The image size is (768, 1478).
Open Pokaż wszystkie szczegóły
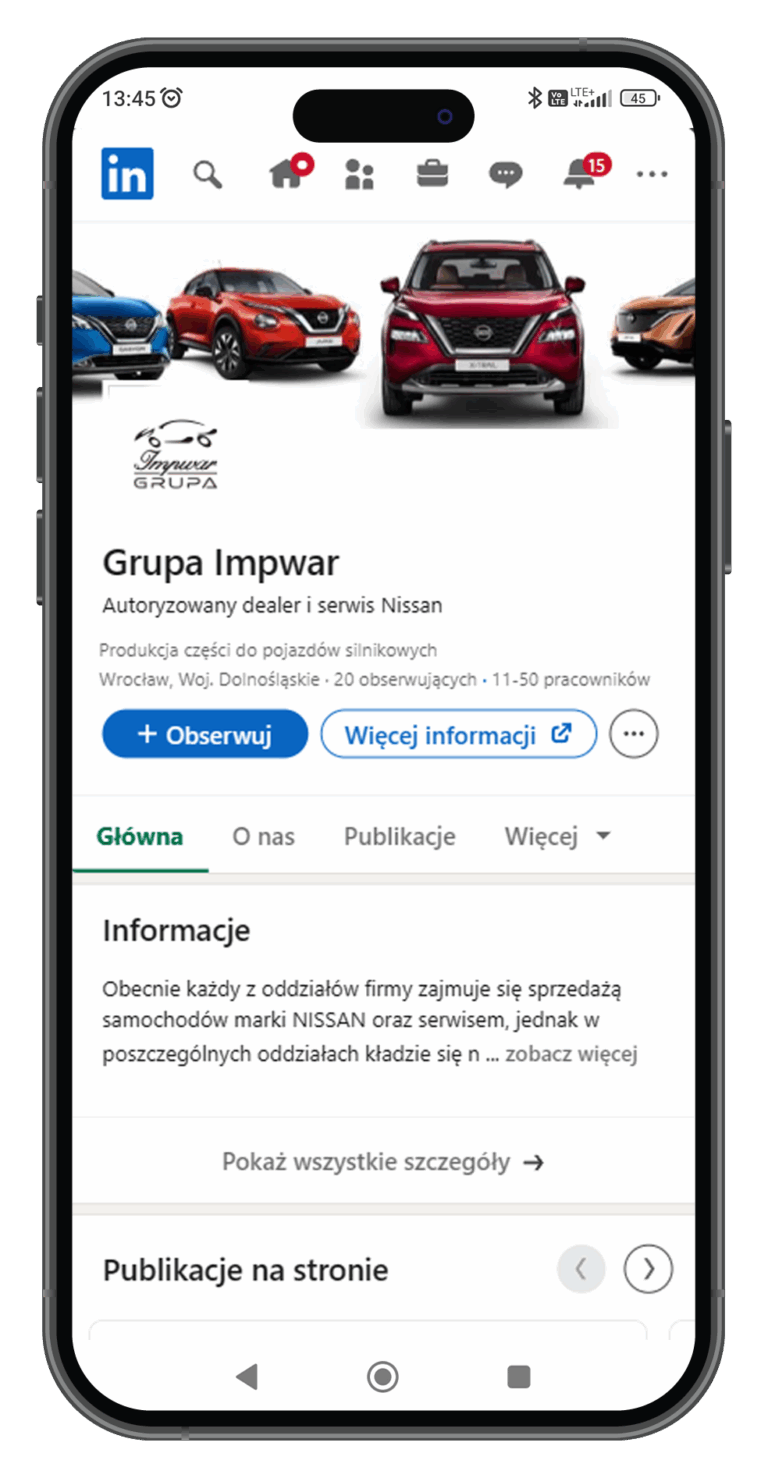coord(383,1162)
